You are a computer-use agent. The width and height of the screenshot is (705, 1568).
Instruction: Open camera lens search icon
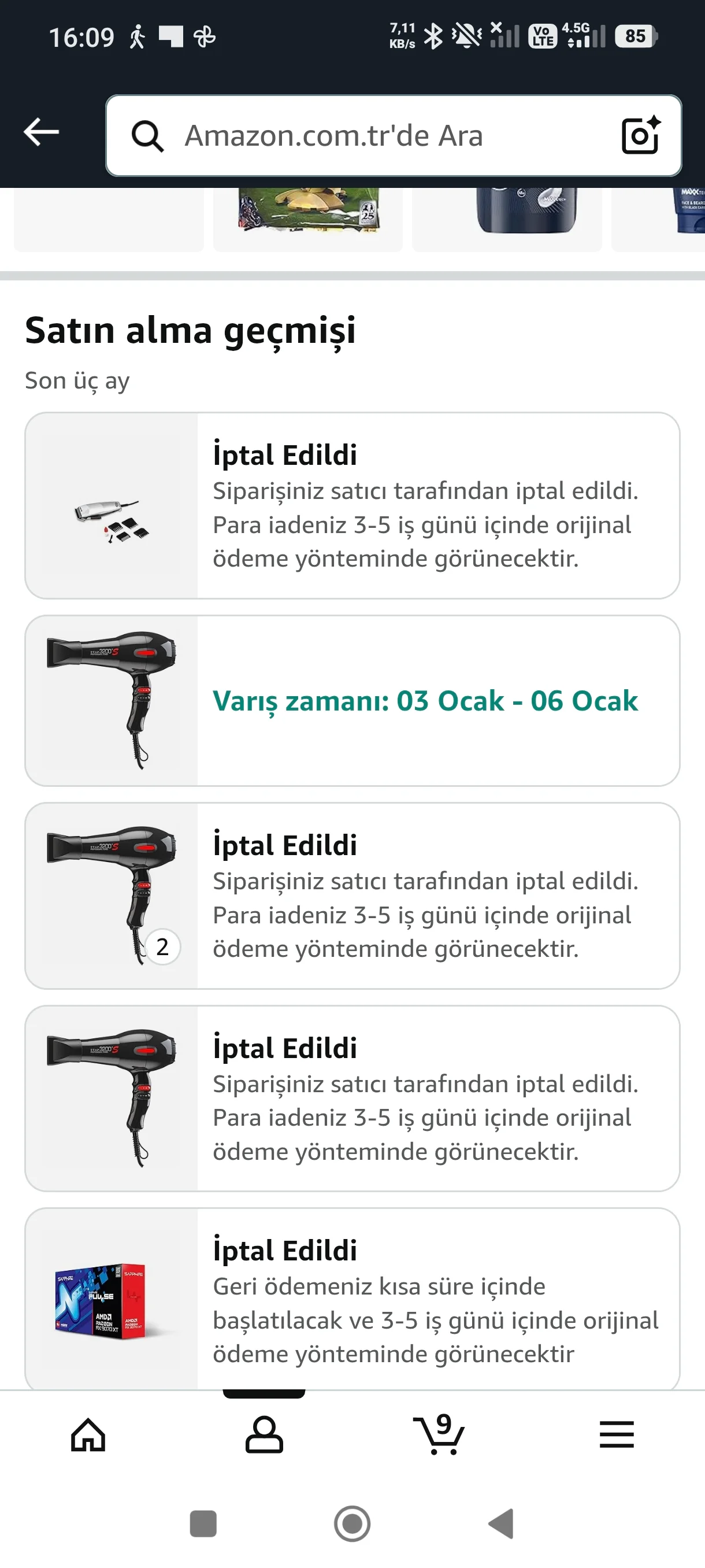click(640, 135)
